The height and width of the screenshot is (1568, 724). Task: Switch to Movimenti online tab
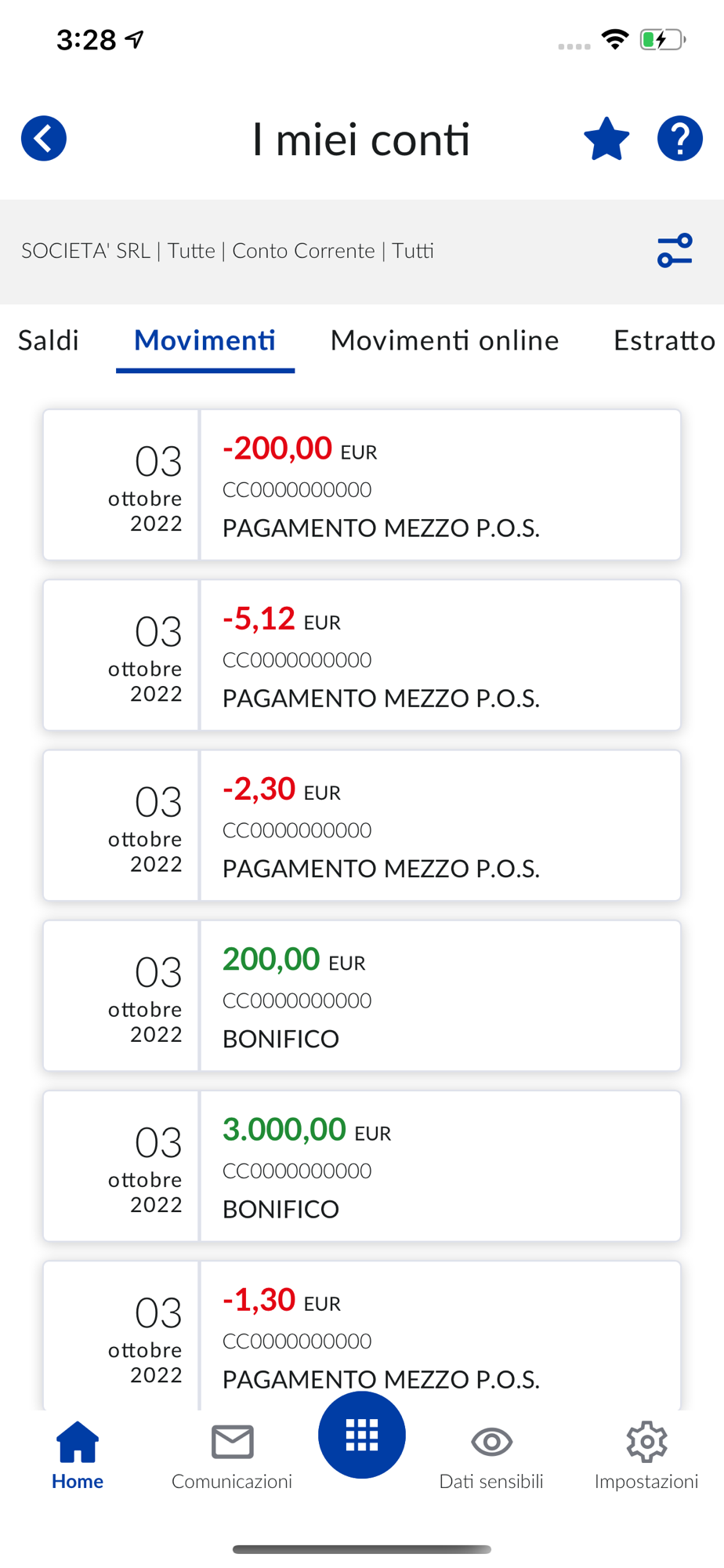tap(444, 340)
